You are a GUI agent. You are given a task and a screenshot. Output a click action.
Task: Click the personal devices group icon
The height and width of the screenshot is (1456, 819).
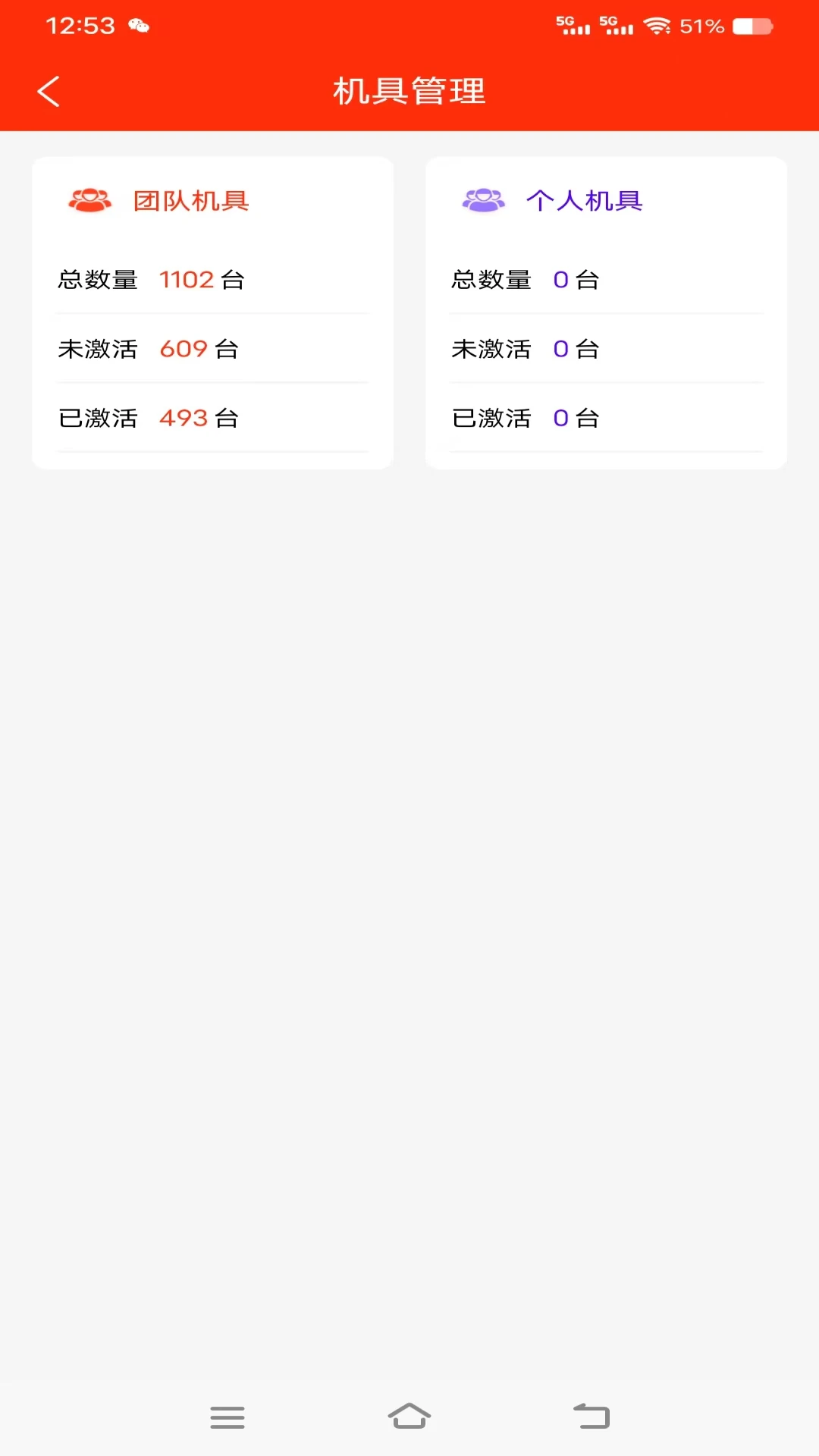pyautogui.click(x=483, y=200)
